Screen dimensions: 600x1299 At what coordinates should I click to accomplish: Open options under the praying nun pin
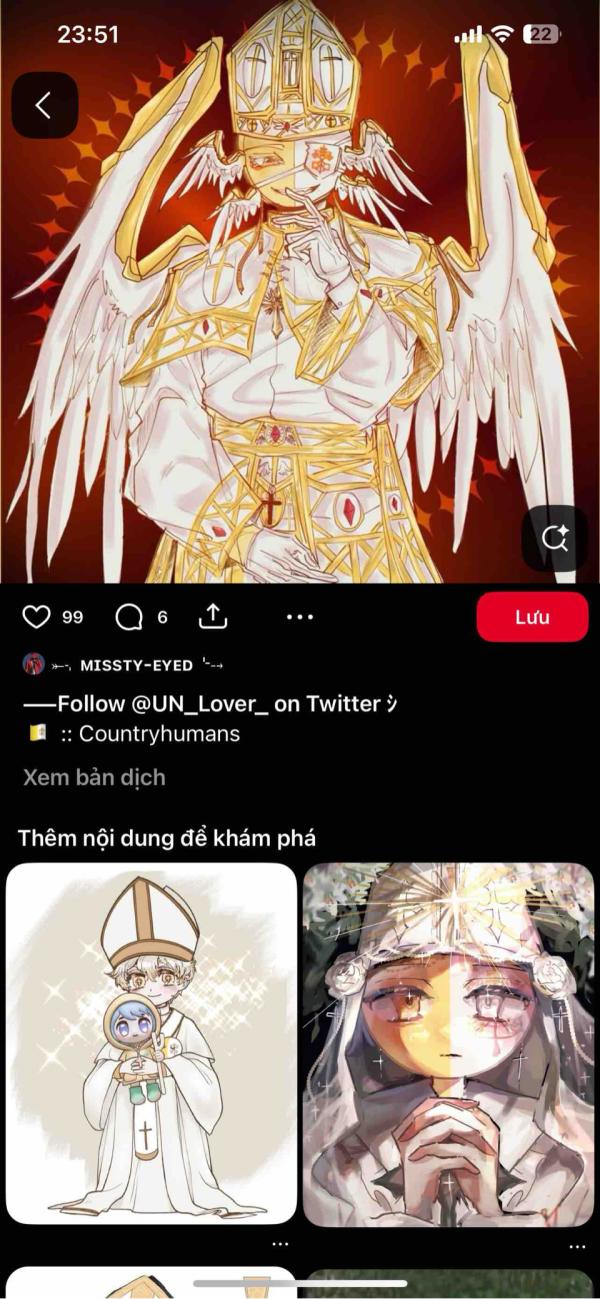pyautogui.click(x=577, y=1246)
